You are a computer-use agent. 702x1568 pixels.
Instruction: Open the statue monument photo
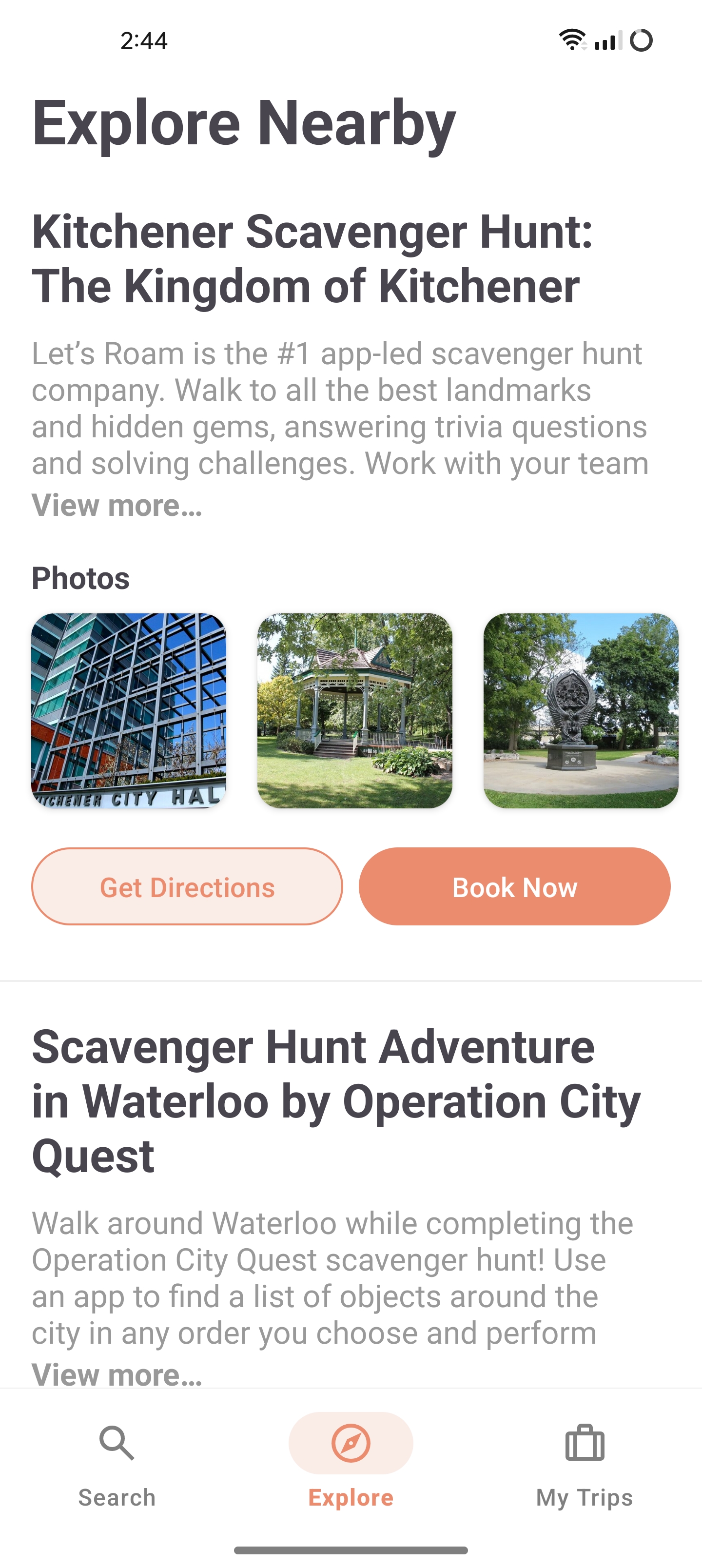pos(581,710)
